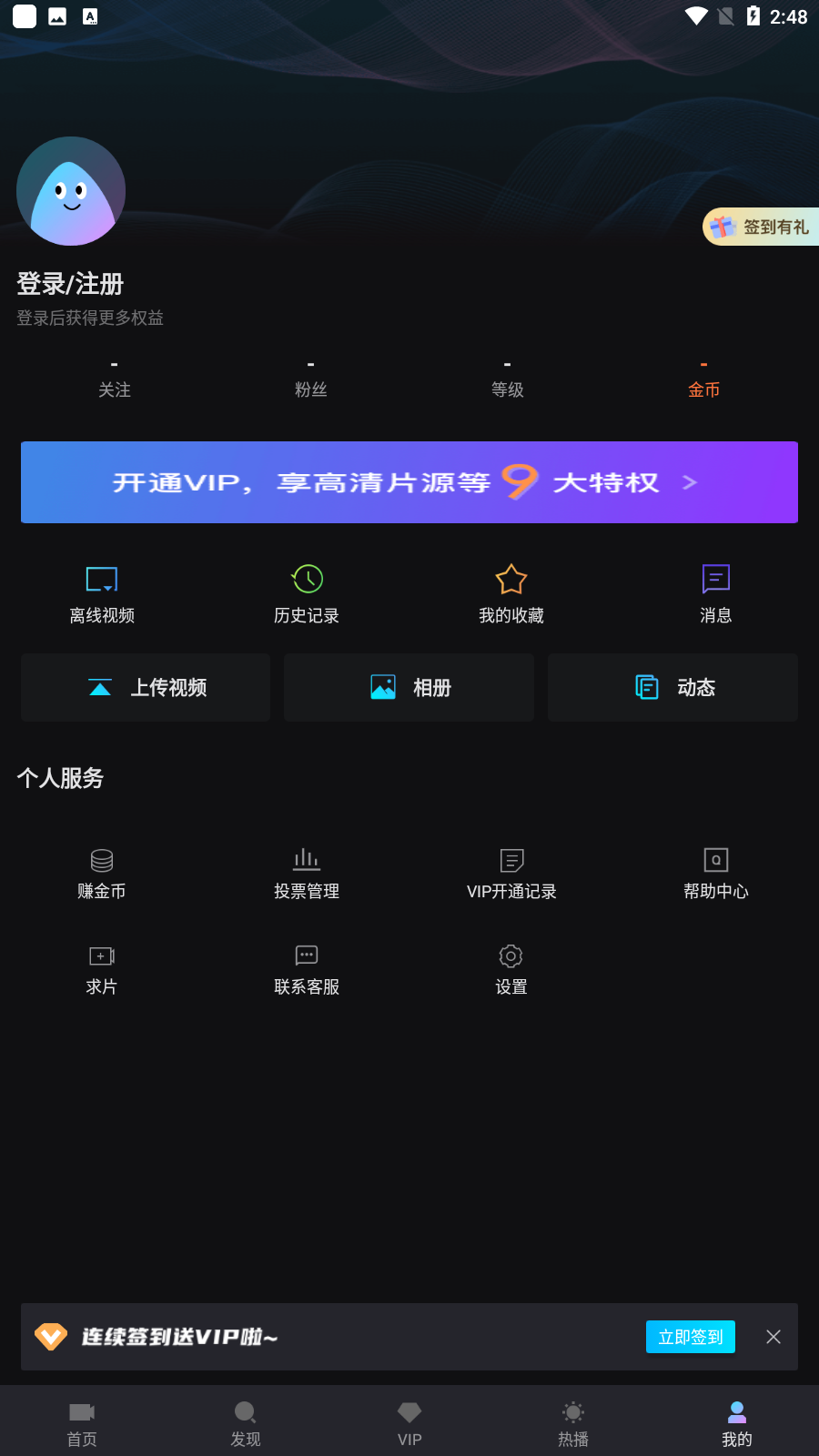The width and height of the screenshot is (819, 1456).
Task: Open 消息 messages
Action: coord(716,595)
